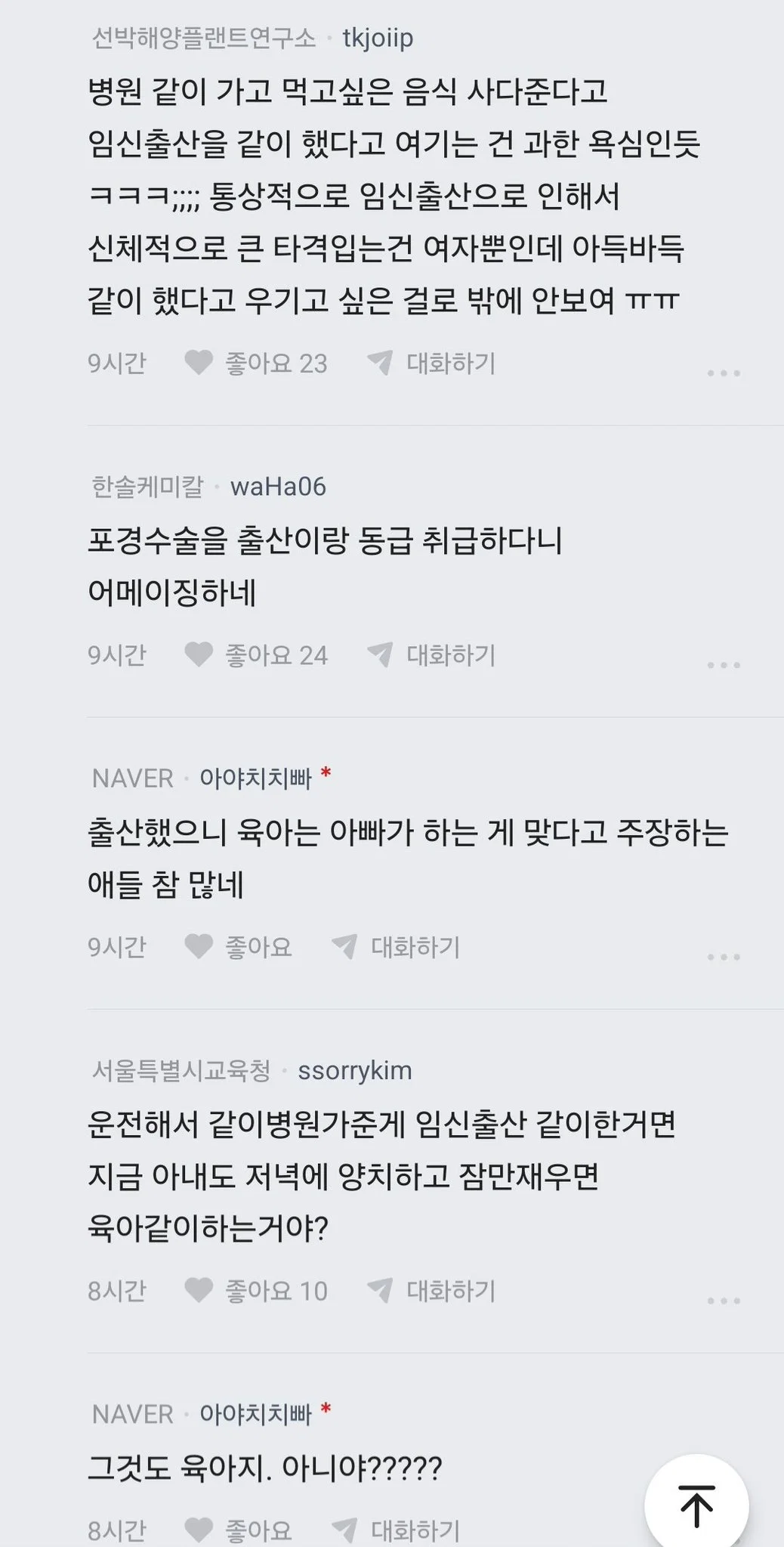Like 아야치치빠's comment about 출산했으니 육아는

pyautogui.click(x=239, y=947)
